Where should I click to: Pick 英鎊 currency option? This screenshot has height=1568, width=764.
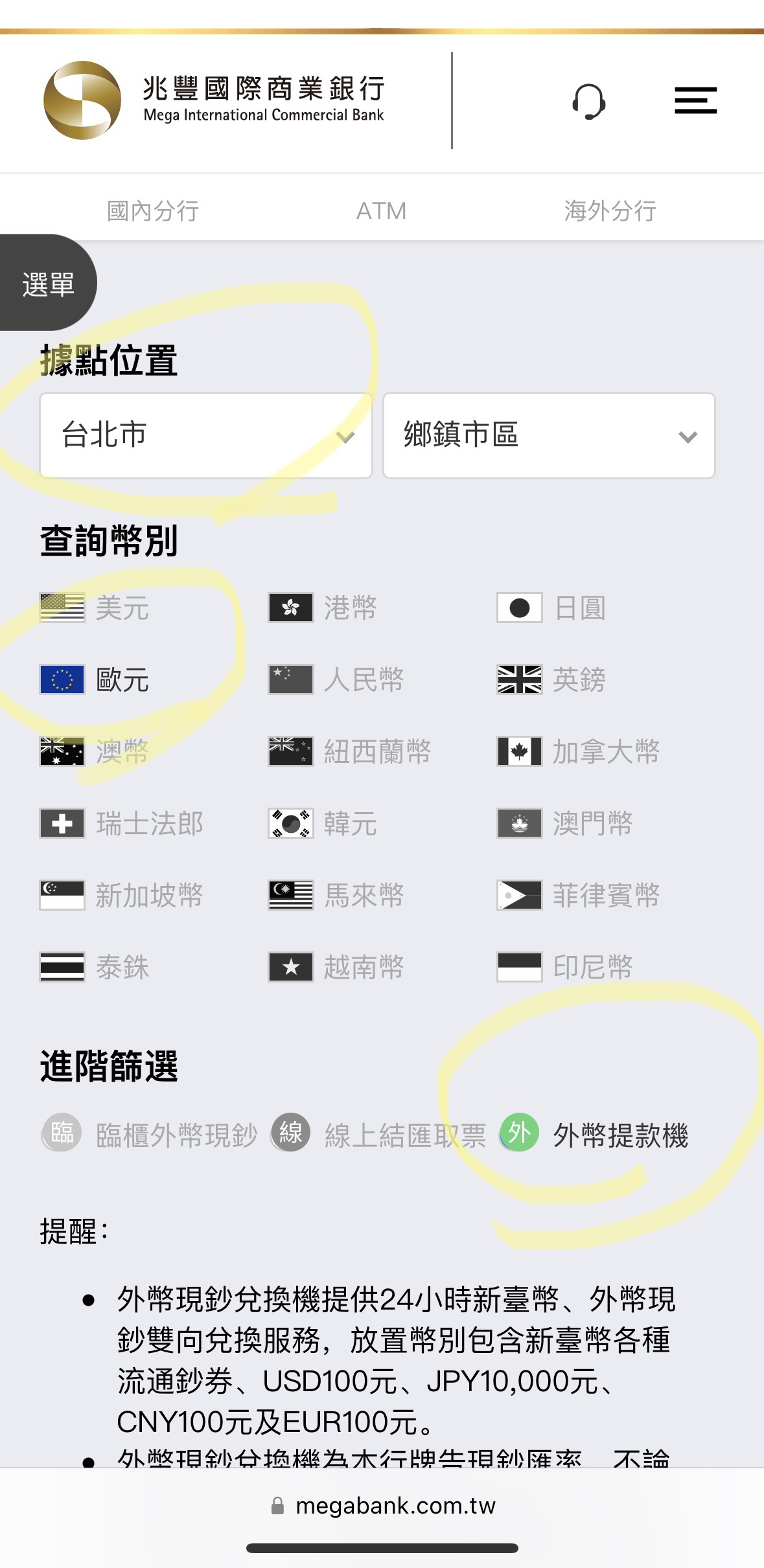551,679
